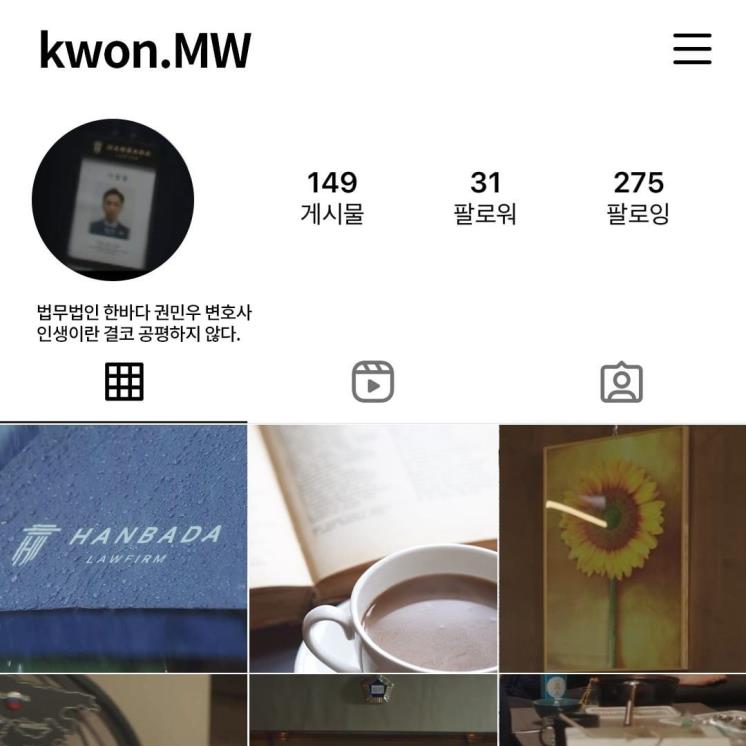Open the Hanbada Lawfirm post
The height and width of the screenshot is (746, 746).
(123, 547)
